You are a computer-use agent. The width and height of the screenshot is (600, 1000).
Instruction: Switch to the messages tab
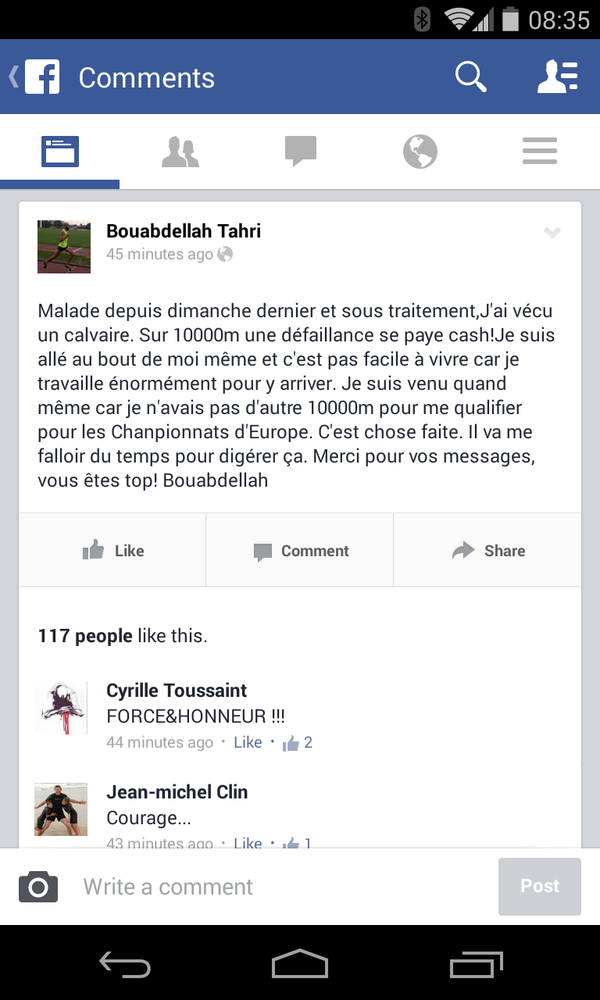pos(300,152)
